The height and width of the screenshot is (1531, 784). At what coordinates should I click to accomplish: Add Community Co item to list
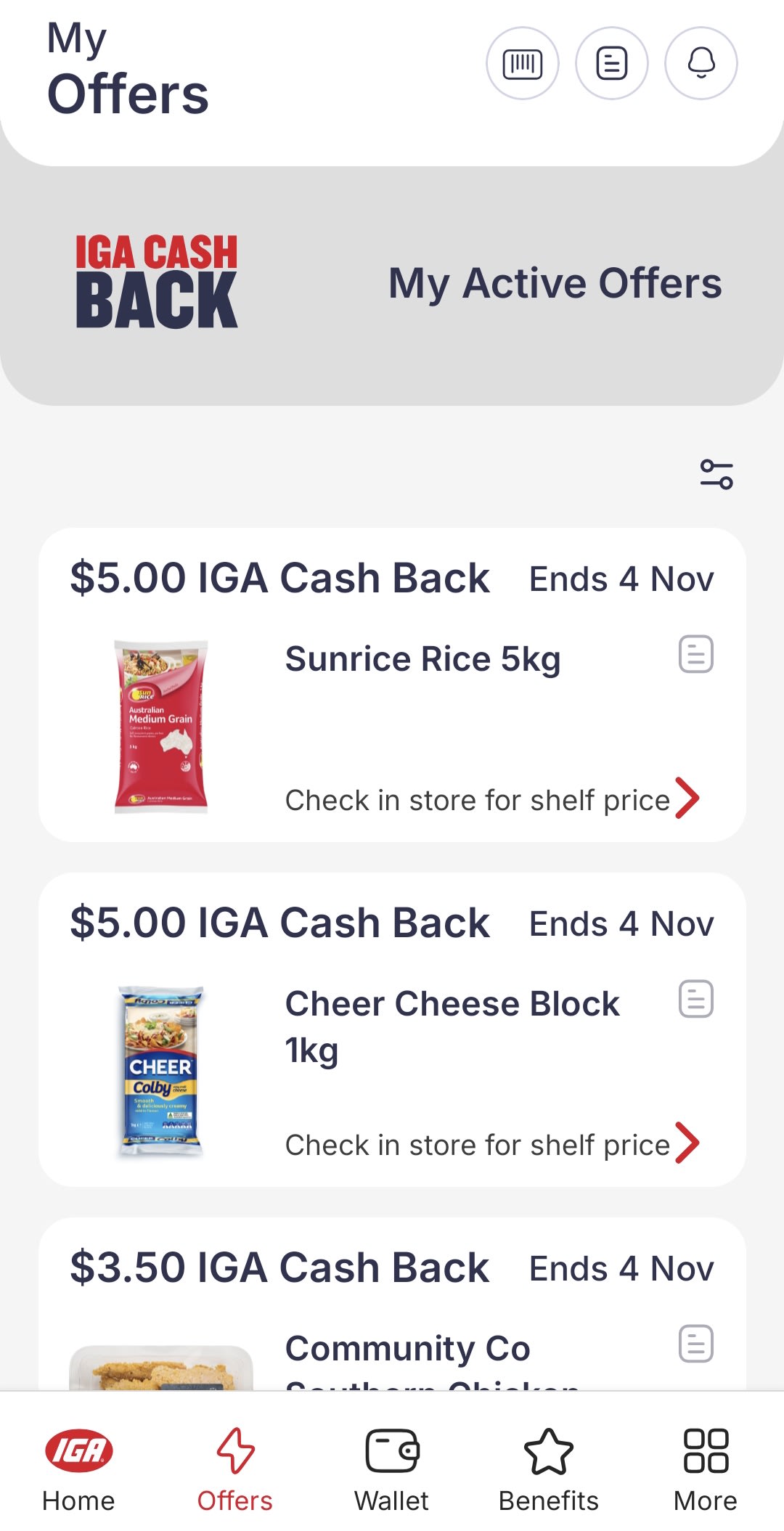[x=695, y=1343]
